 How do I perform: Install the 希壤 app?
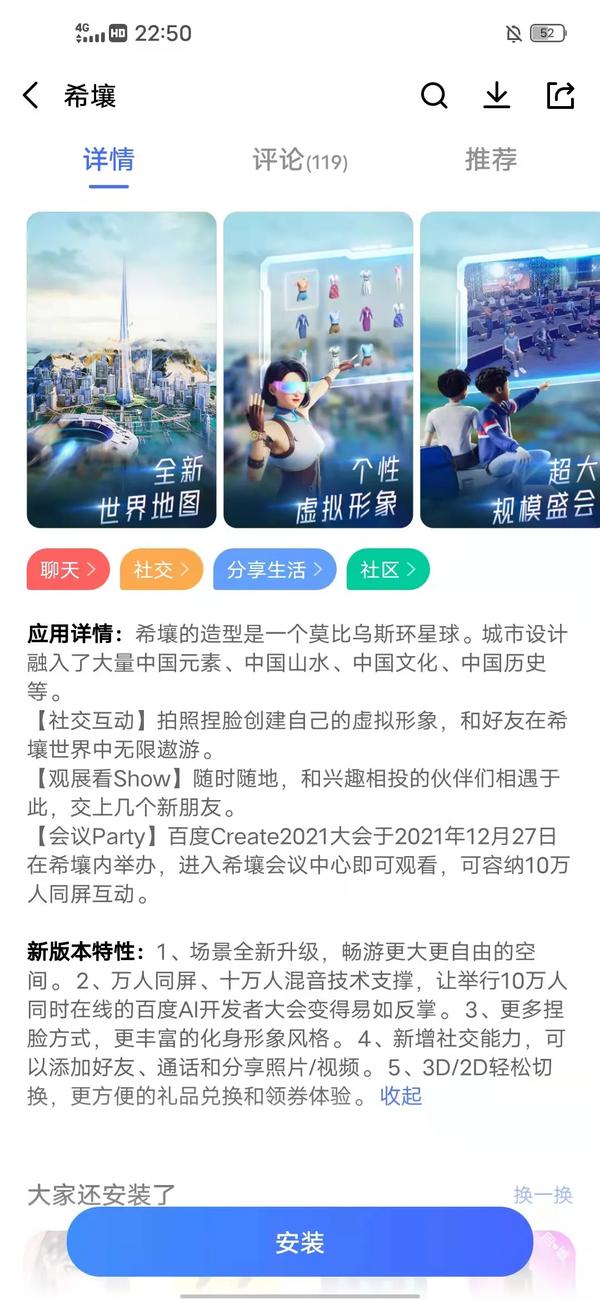[x=300, y=1242]
